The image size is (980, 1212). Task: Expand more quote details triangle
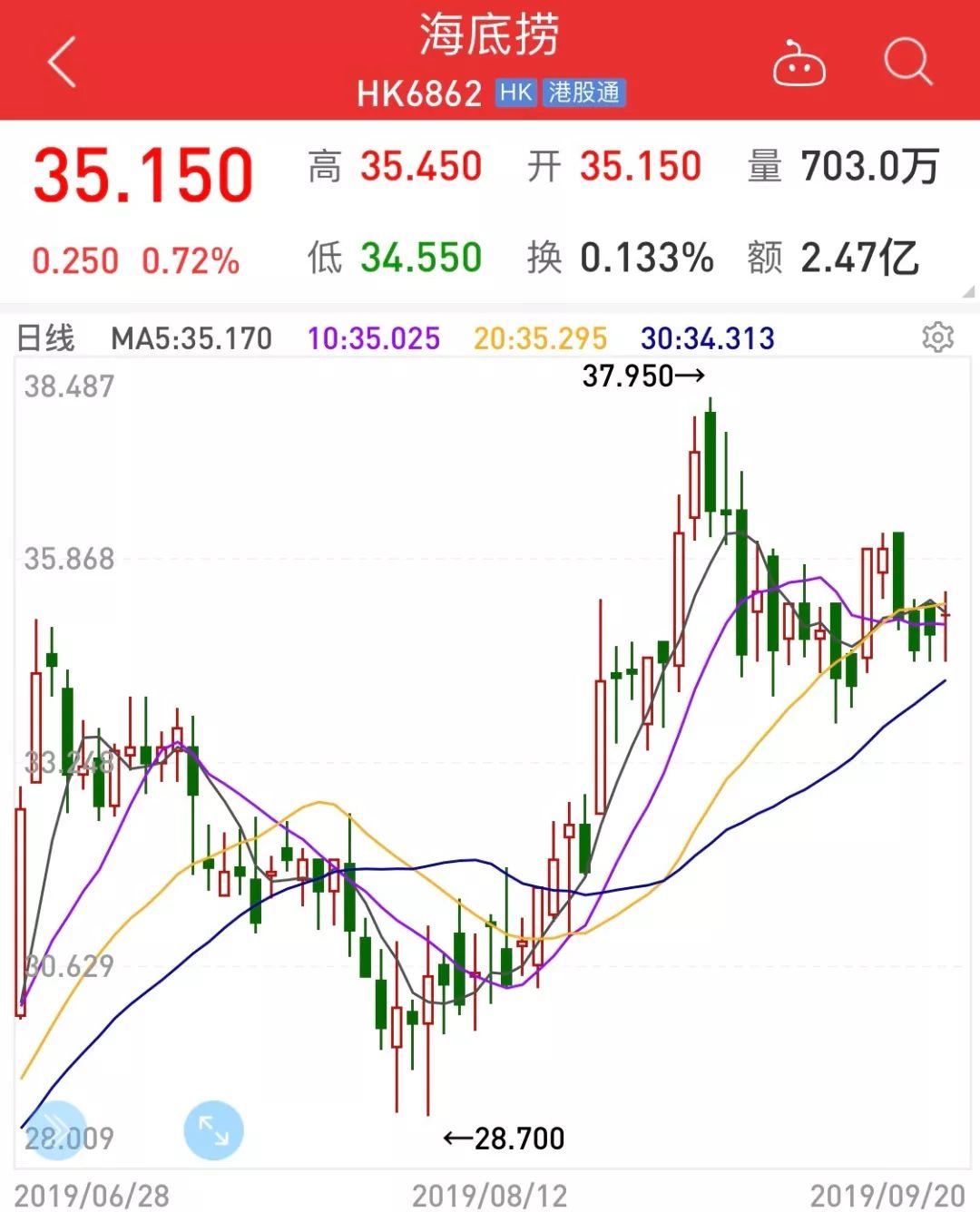pos(968,292)
